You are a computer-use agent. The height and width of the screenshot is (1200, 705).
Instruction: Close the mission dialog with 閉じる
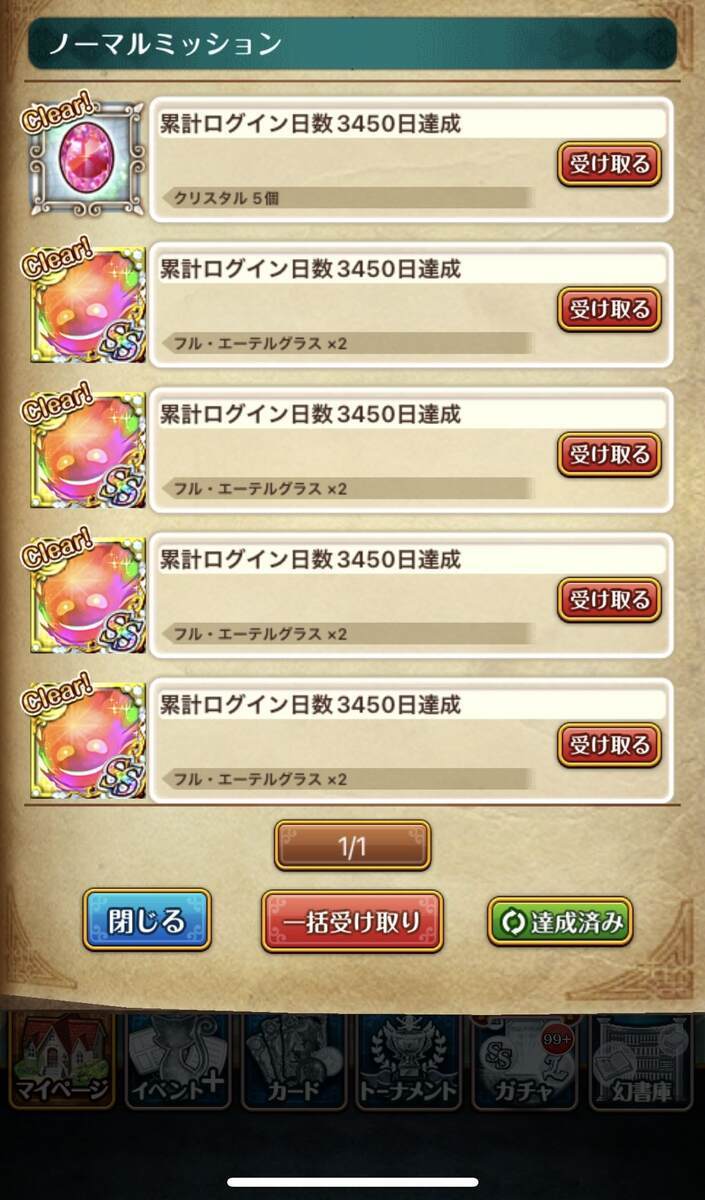pos(147,920)
